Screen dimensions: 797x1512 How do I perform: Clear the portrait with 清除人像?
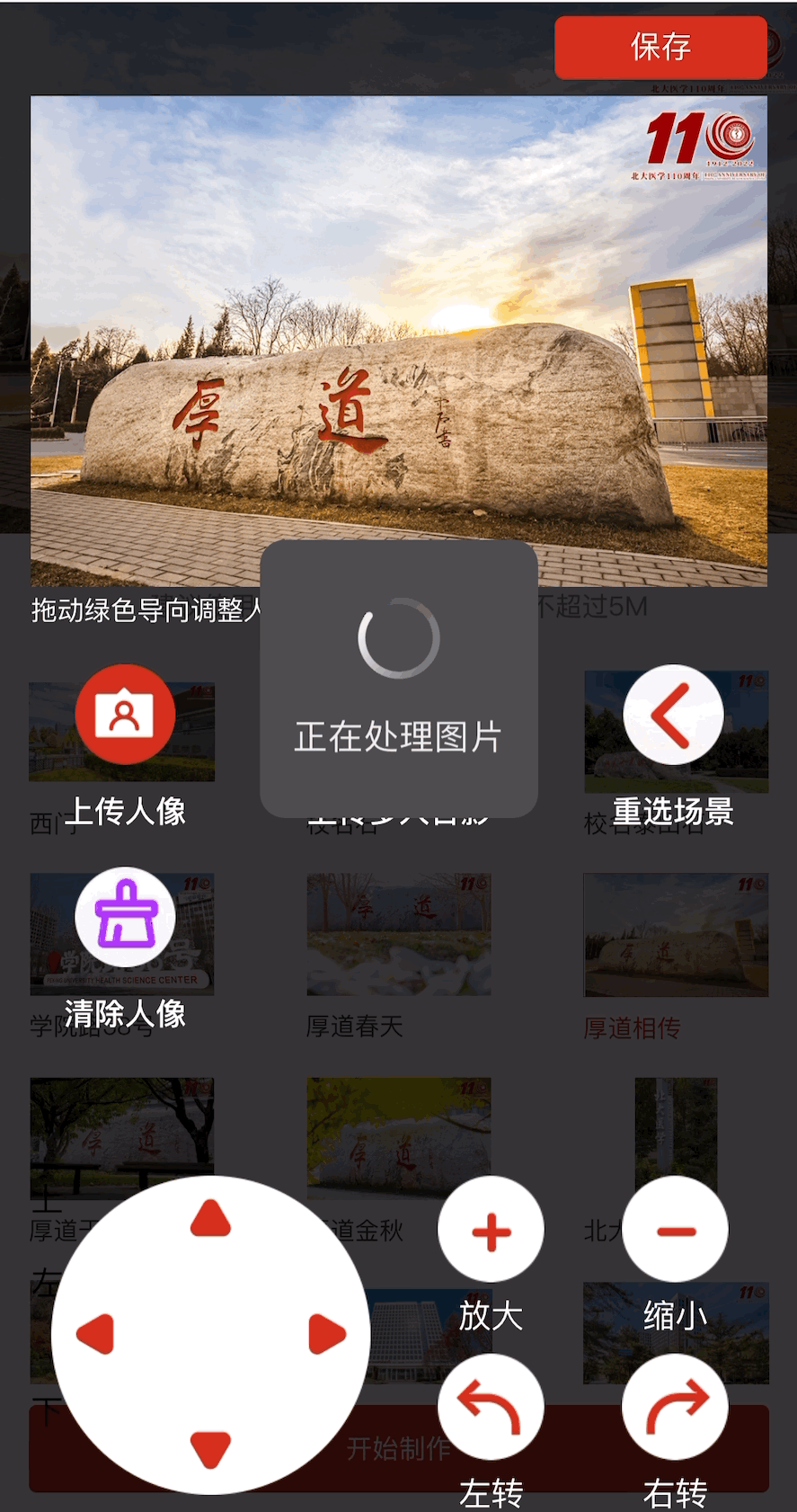click(x=125, y=918)
